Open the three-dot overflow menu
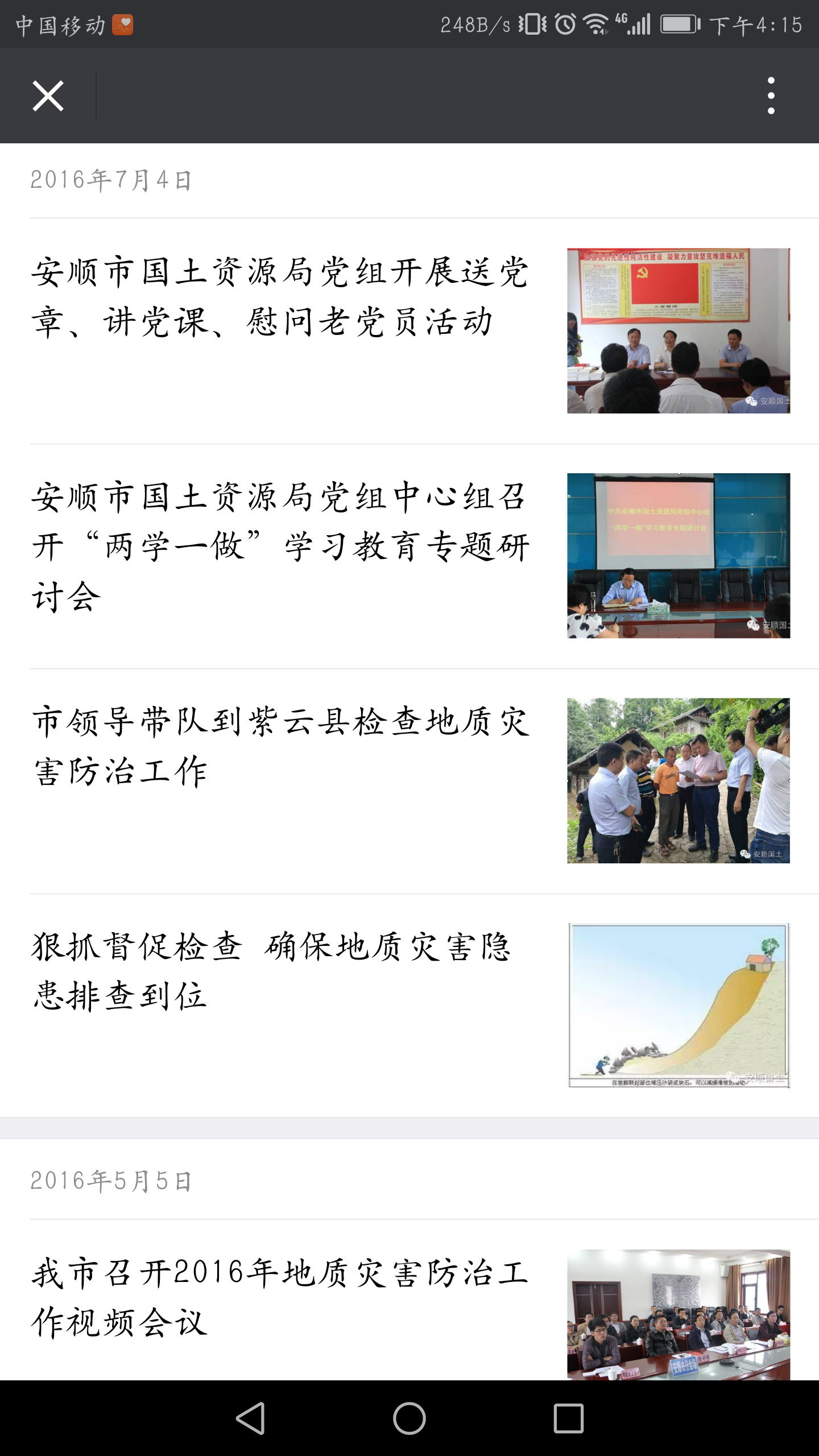 771,96
